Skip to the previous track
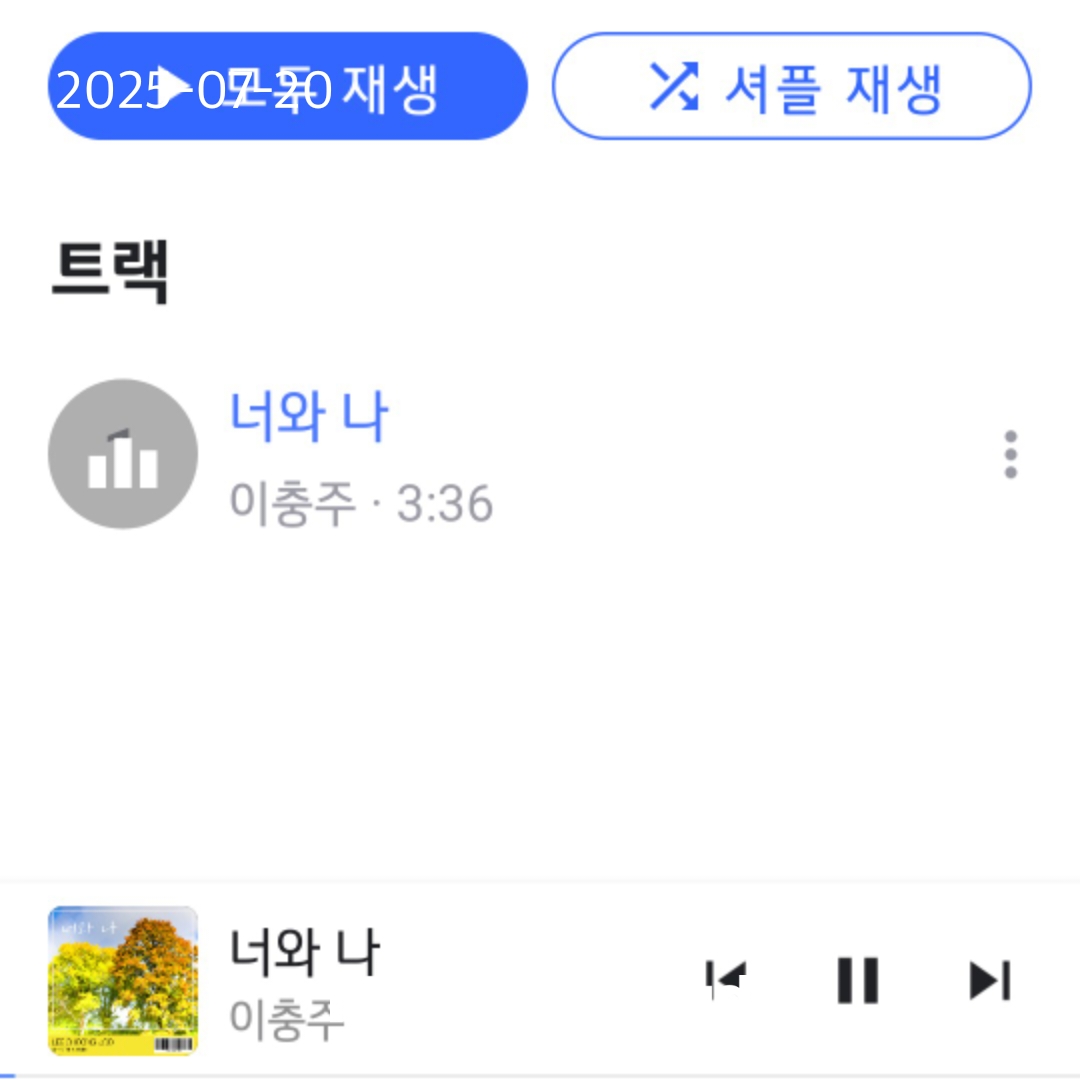 click(x=726, y=979)
